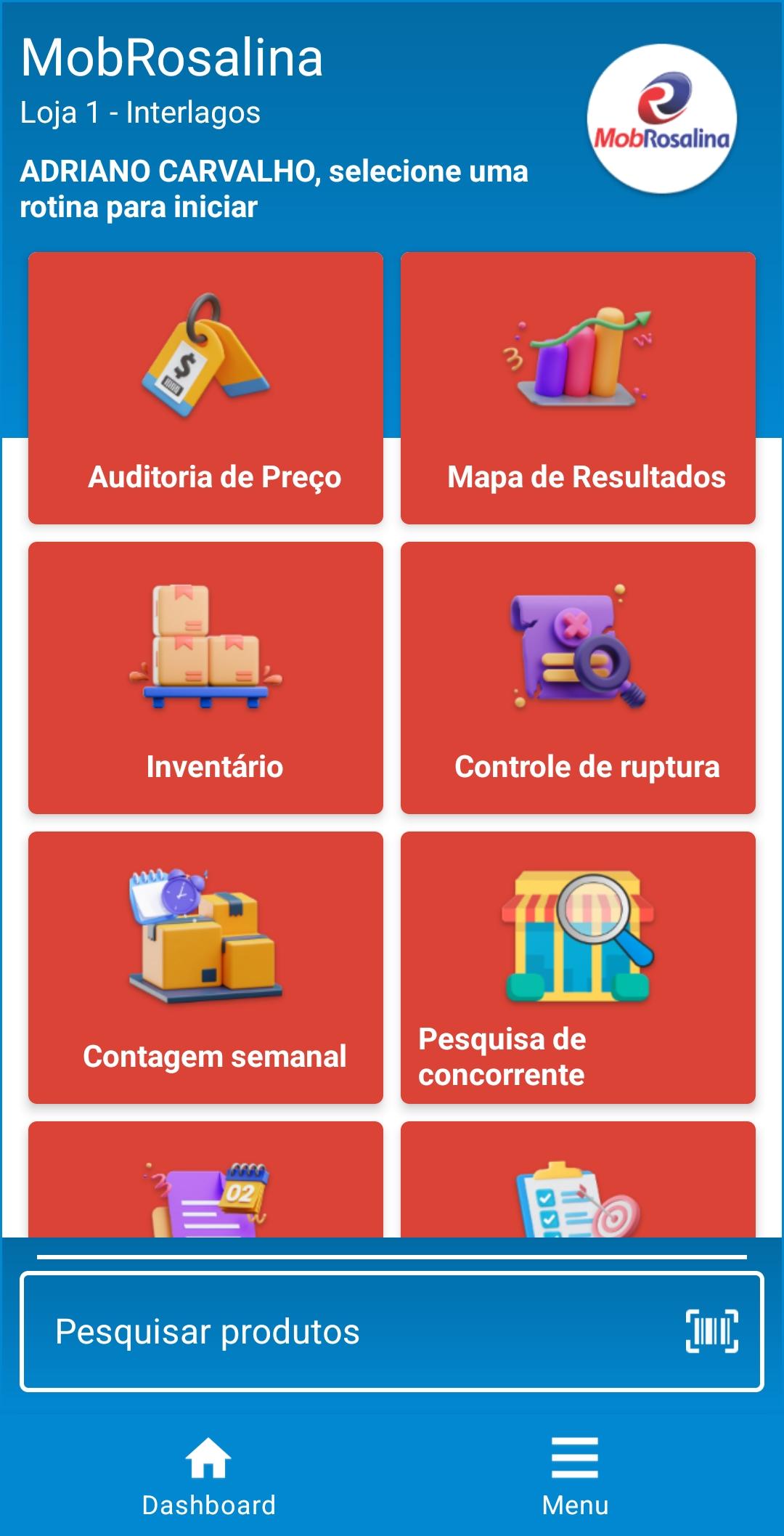Open Controle de ruptura
This screenshot has width=784, height=1536.
578,678
